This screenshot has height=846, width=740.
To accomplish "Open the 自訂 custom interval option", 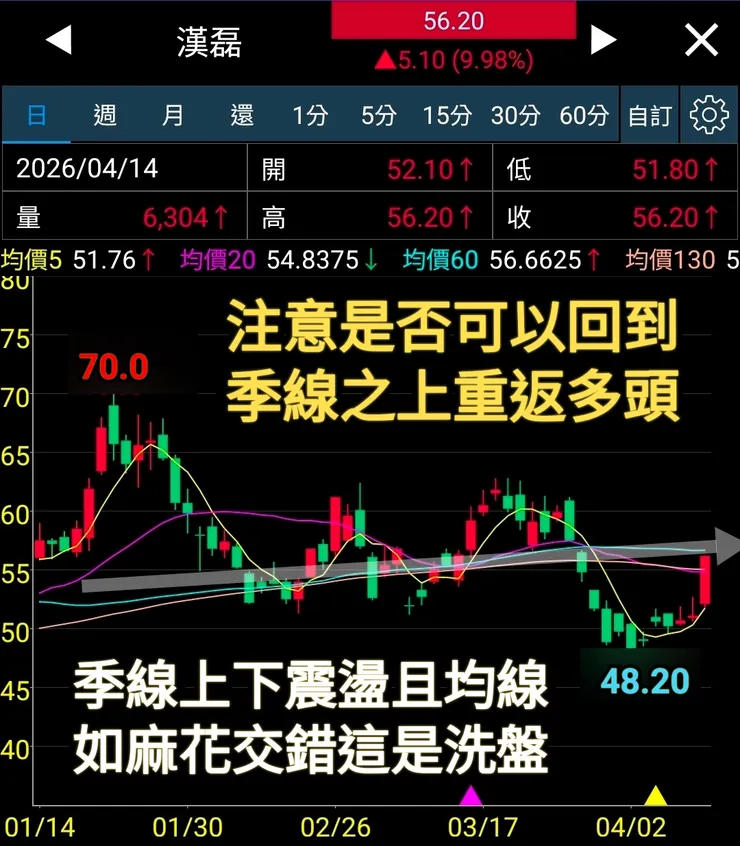I will (x=648, y=114).
